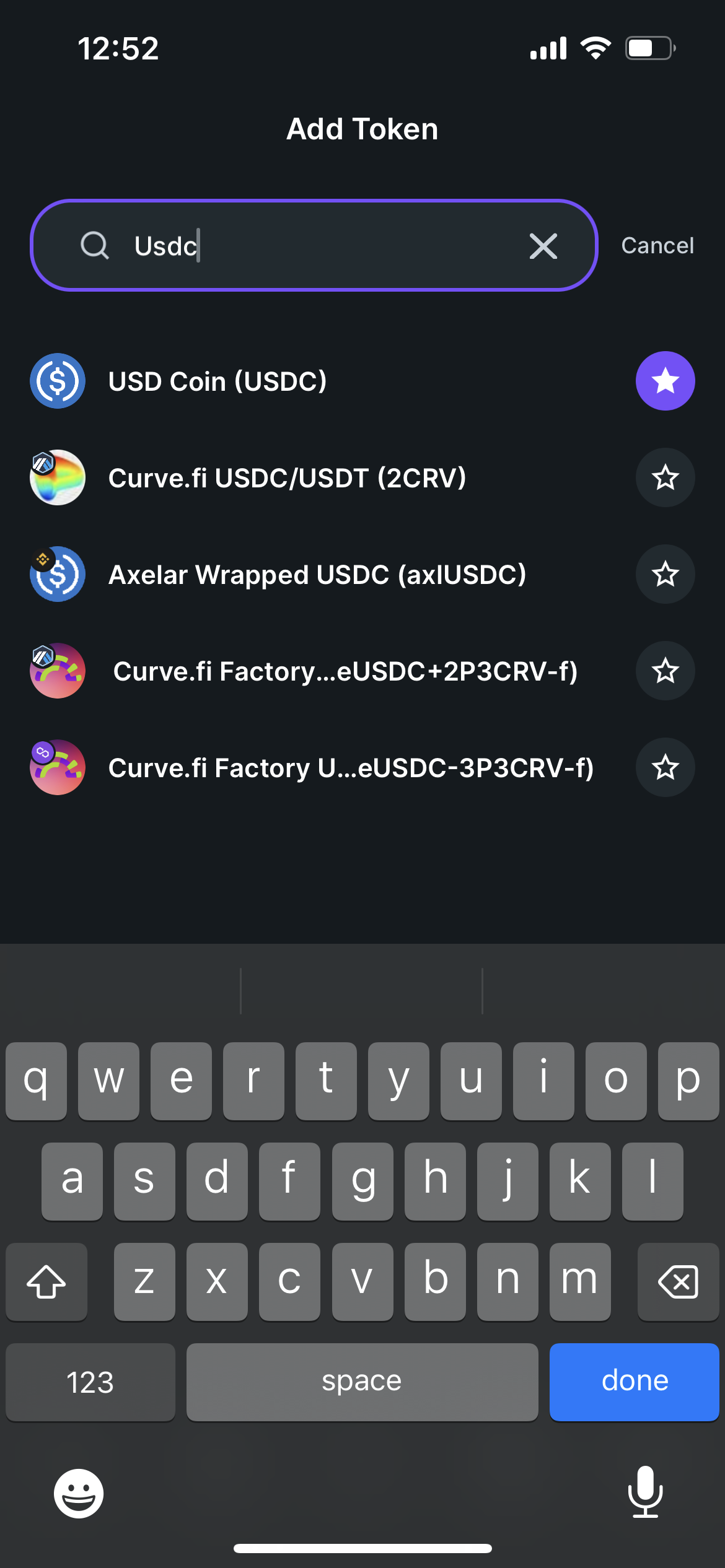Cancel the token search
Image resolution: width=725 pixels, height=1568 pixels.
click(x=657, y=246)
